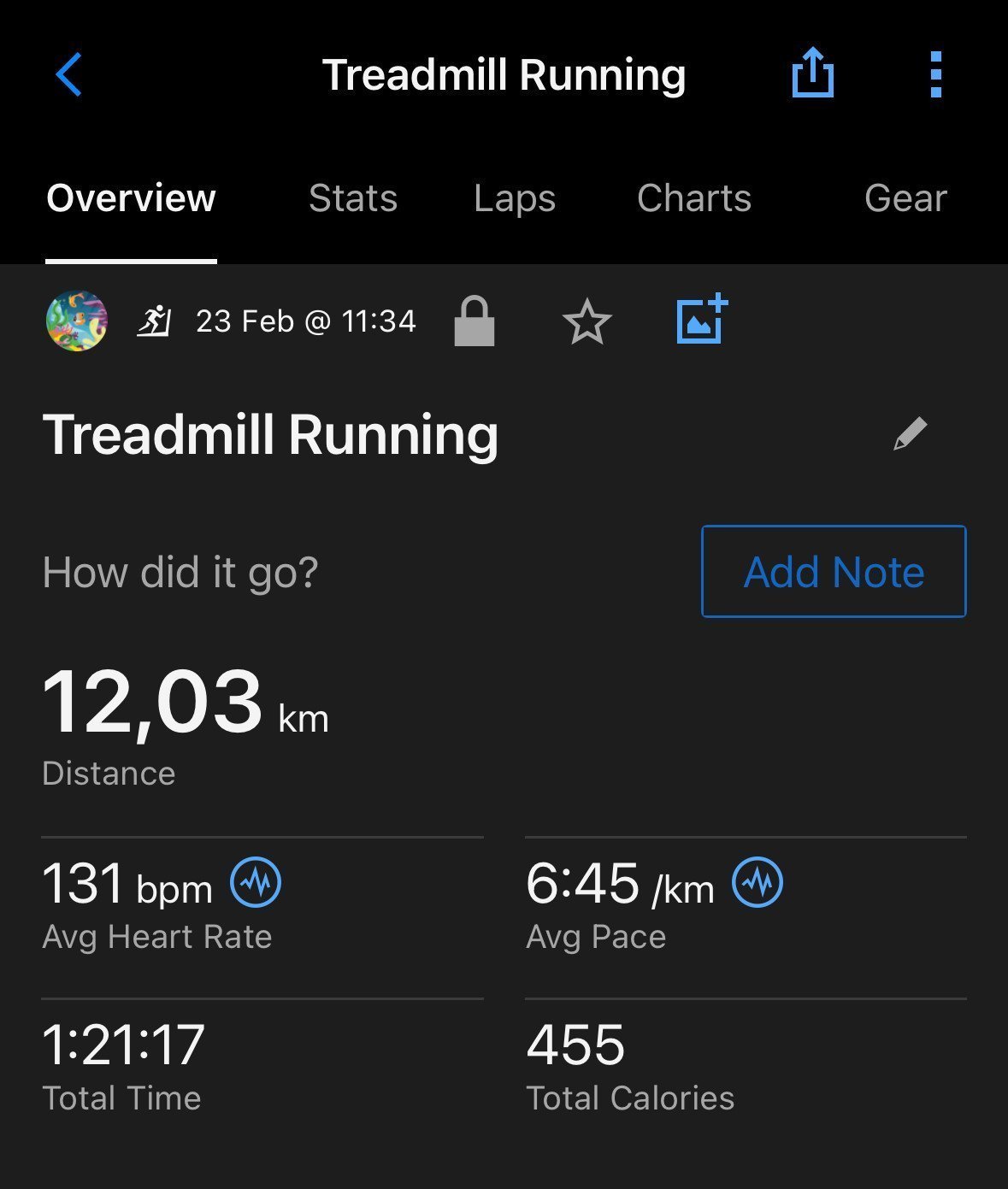Tap the heart rate chart icon

(x=256, y=882)
